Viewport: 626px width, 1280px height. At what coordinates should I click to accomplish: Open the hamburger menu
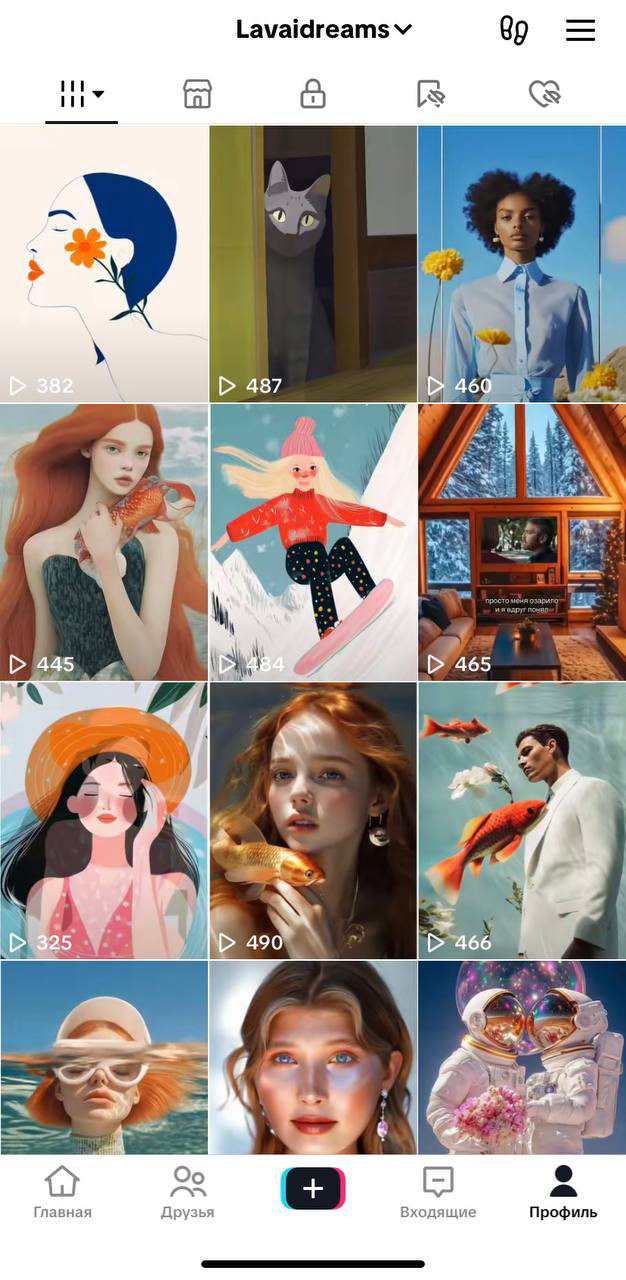pyautogui.click(x=580, y=30)
